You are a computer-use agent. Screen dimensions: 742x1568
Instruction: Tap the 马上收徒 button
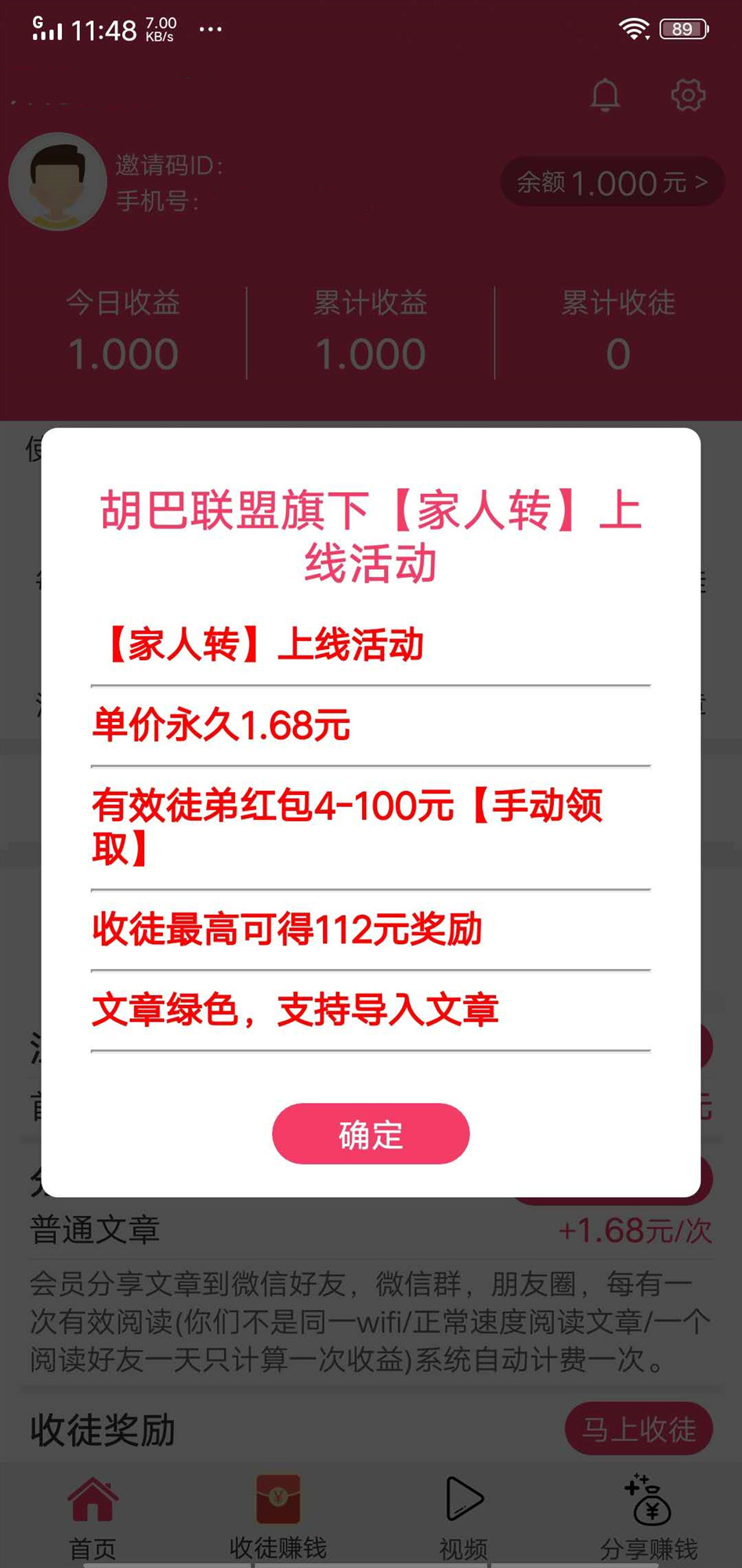coord(639,1428)
